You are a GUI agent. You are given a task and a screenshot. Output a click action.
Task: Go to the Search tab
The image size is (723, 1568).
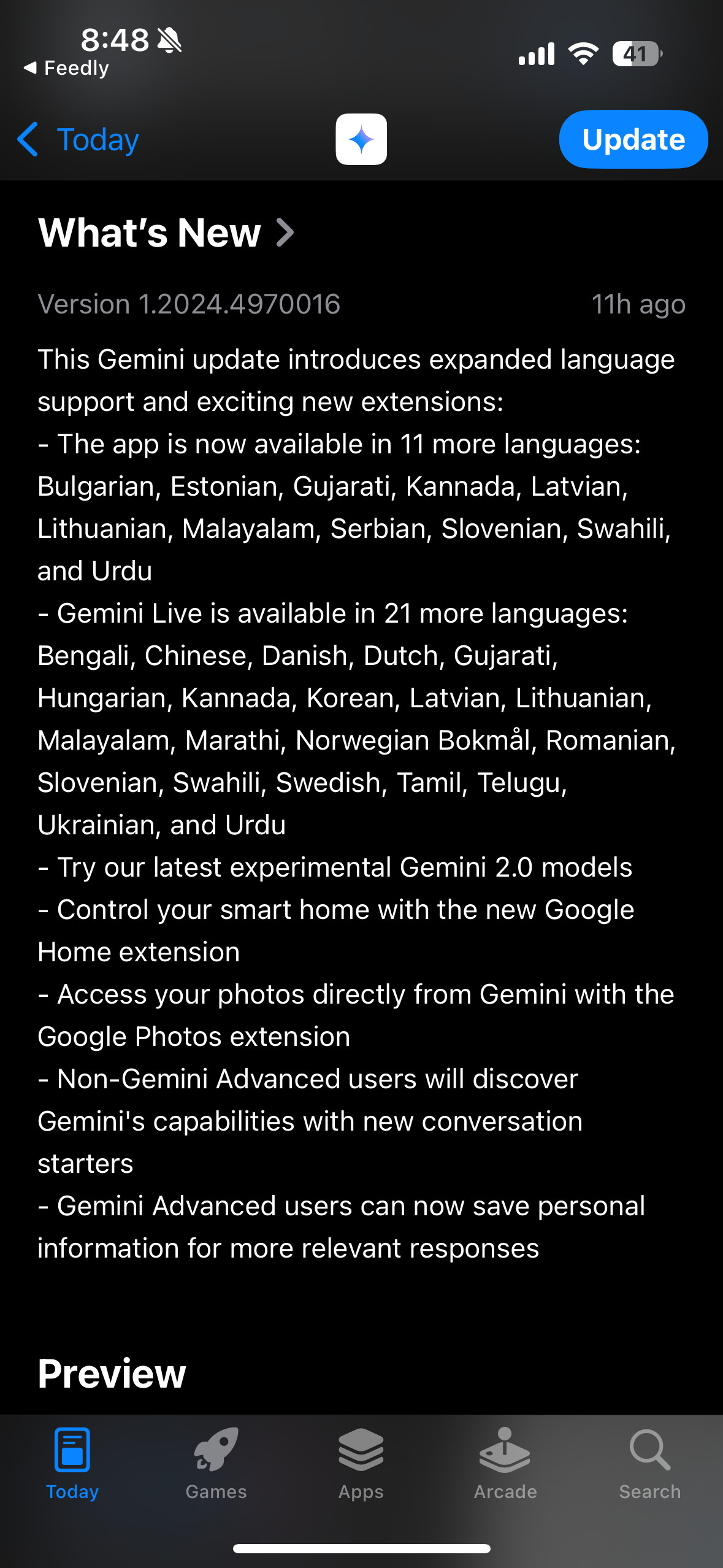point(649,1462)
